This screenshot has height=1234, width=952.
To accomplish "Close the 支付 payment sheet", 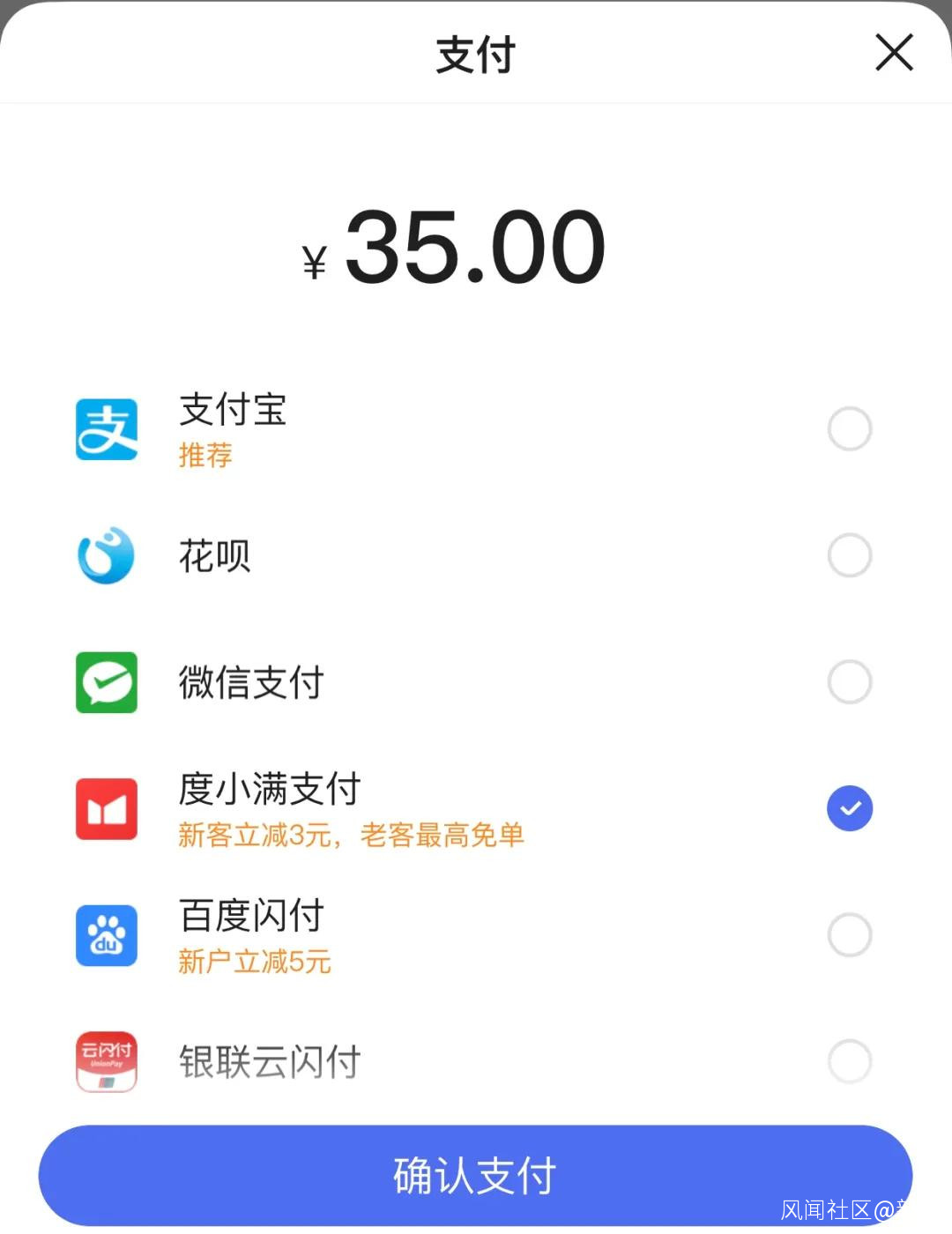I will (x=894, y=53).
